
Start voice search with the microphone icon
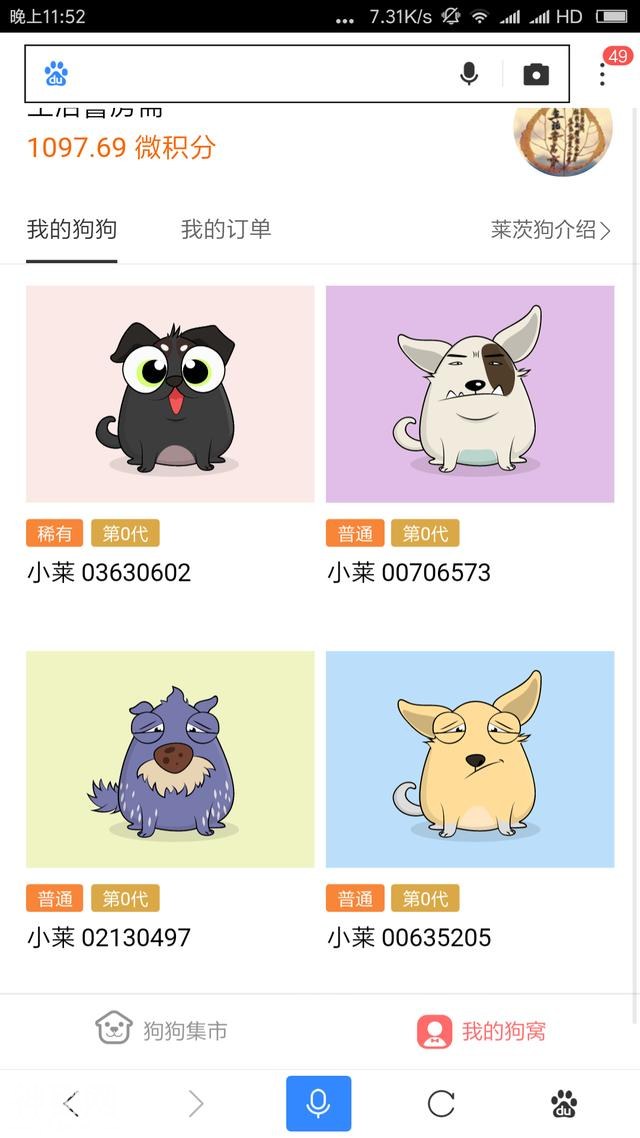468,74
